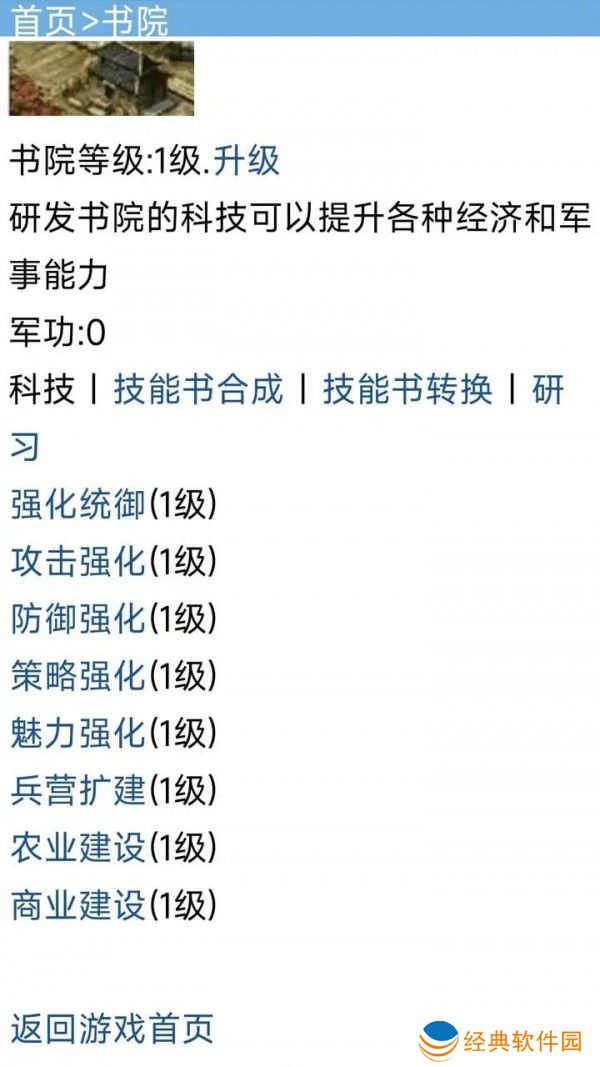Open 商业建设 technology
The image size is (600, 1067).
(x=78, y=906)
